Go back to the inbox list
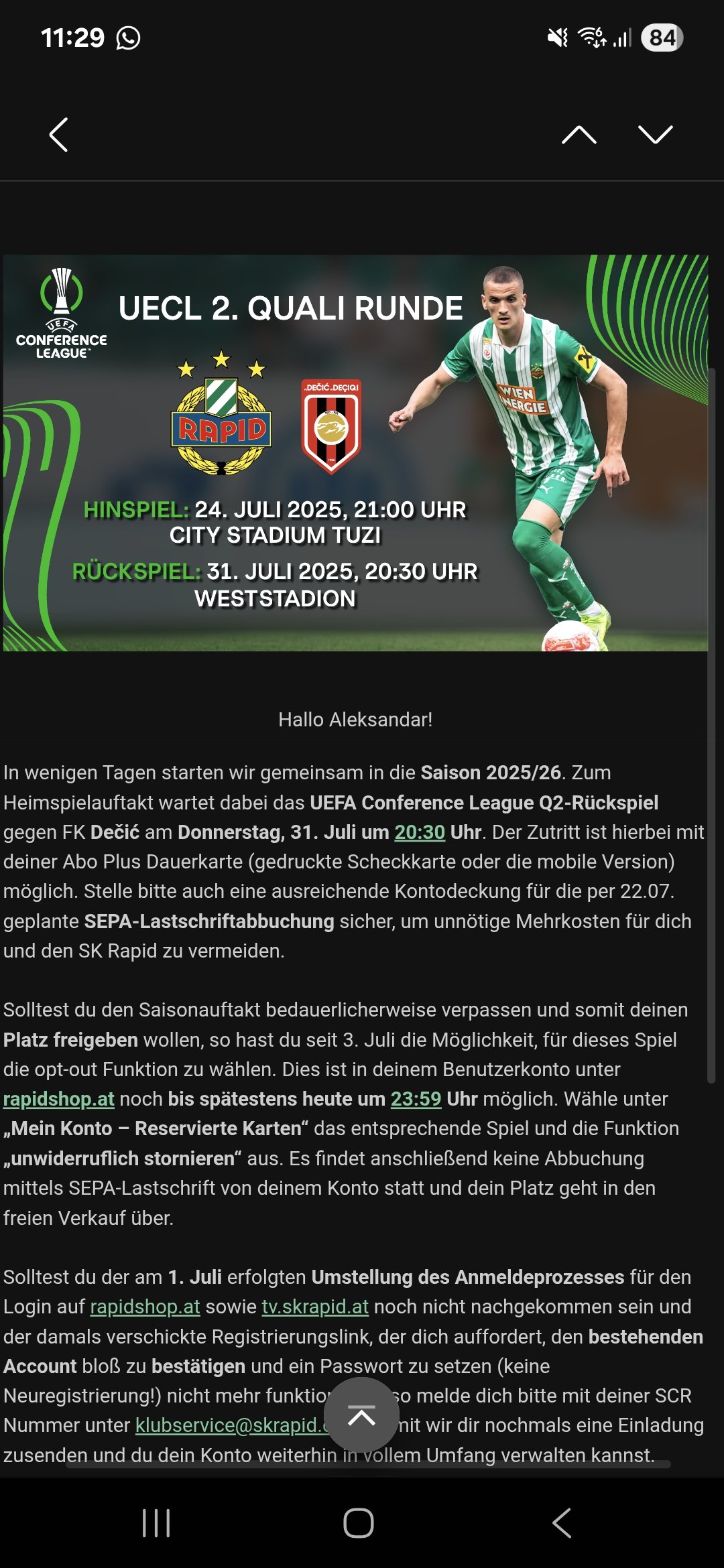Image resolution: width=724 pixels, height=1568 pixels. (x=59, y=135)
